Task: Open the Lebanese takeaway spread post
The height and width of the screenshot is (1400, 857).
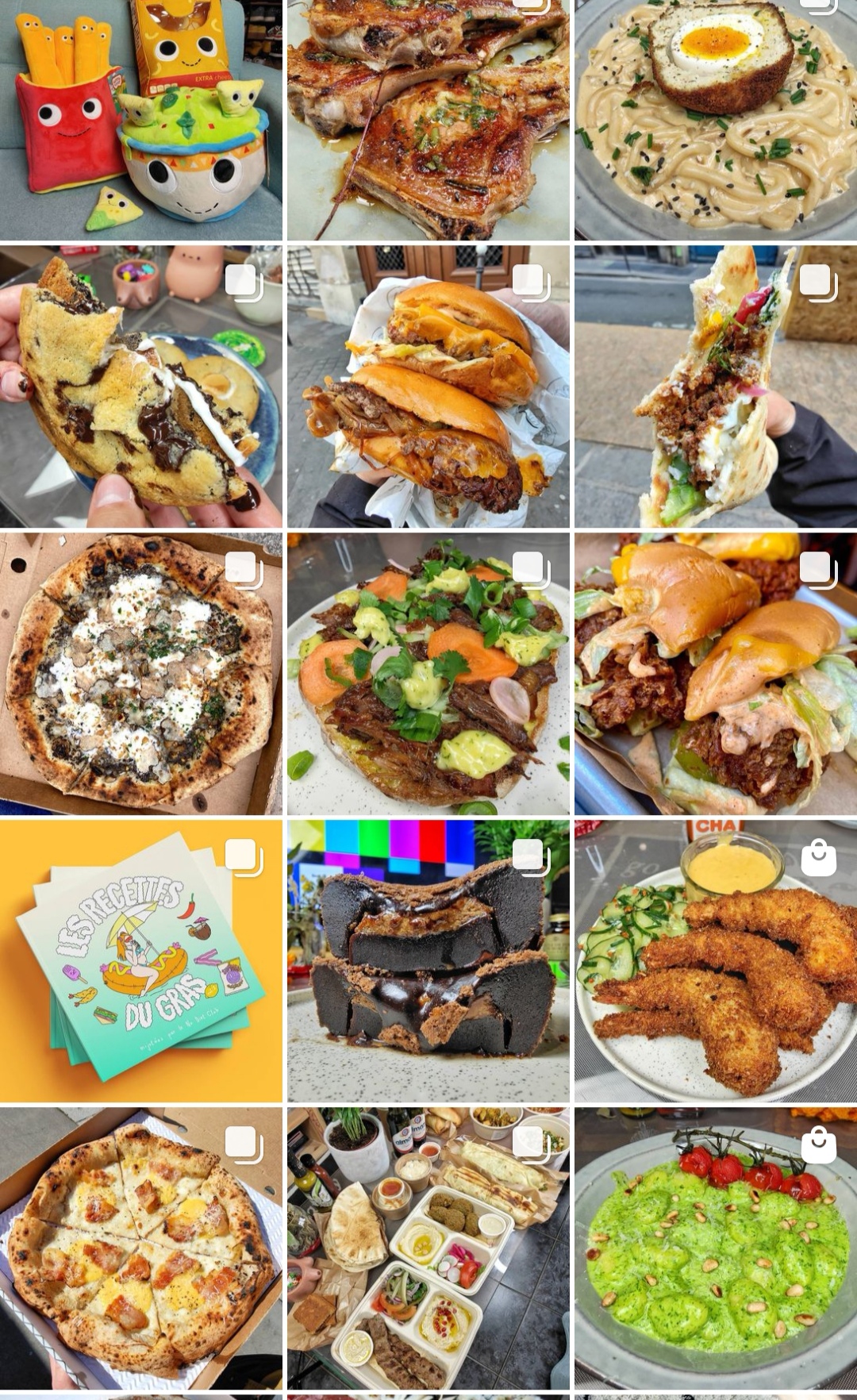Action: coord(428,1248)
